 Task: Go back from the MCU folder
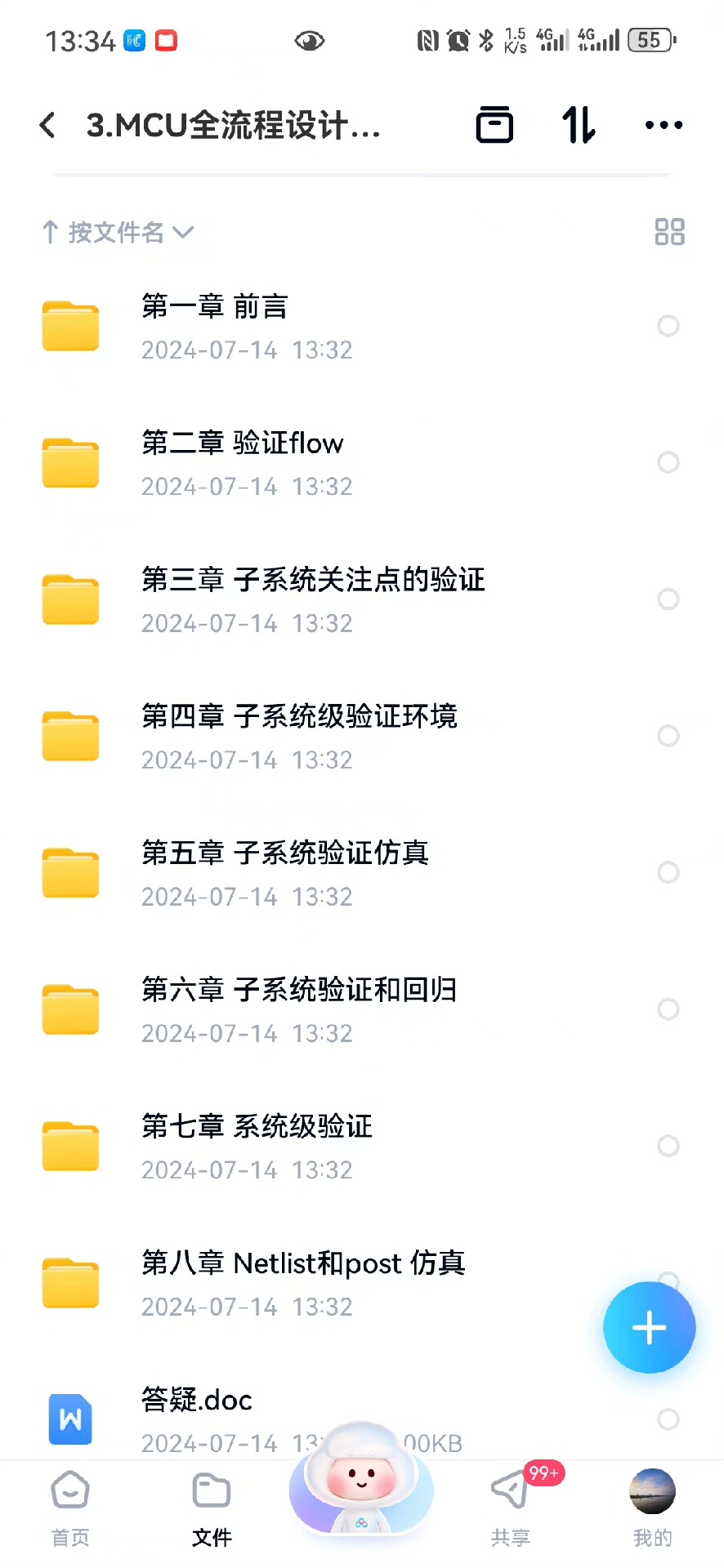tap(47, 125)
